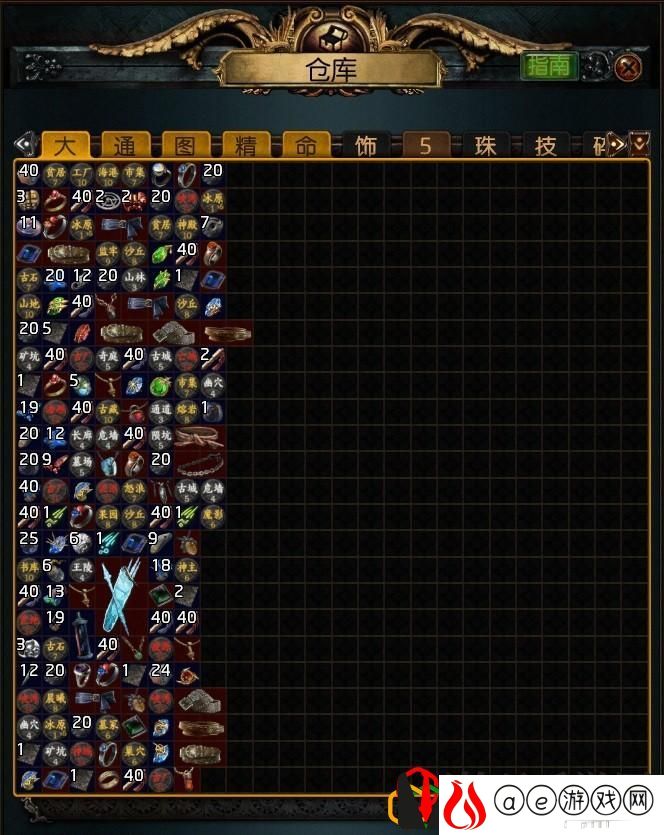This screenshot has height=835, width=664.
Task: Tap the left arrow beside the tabs
Action: [22, 144]
